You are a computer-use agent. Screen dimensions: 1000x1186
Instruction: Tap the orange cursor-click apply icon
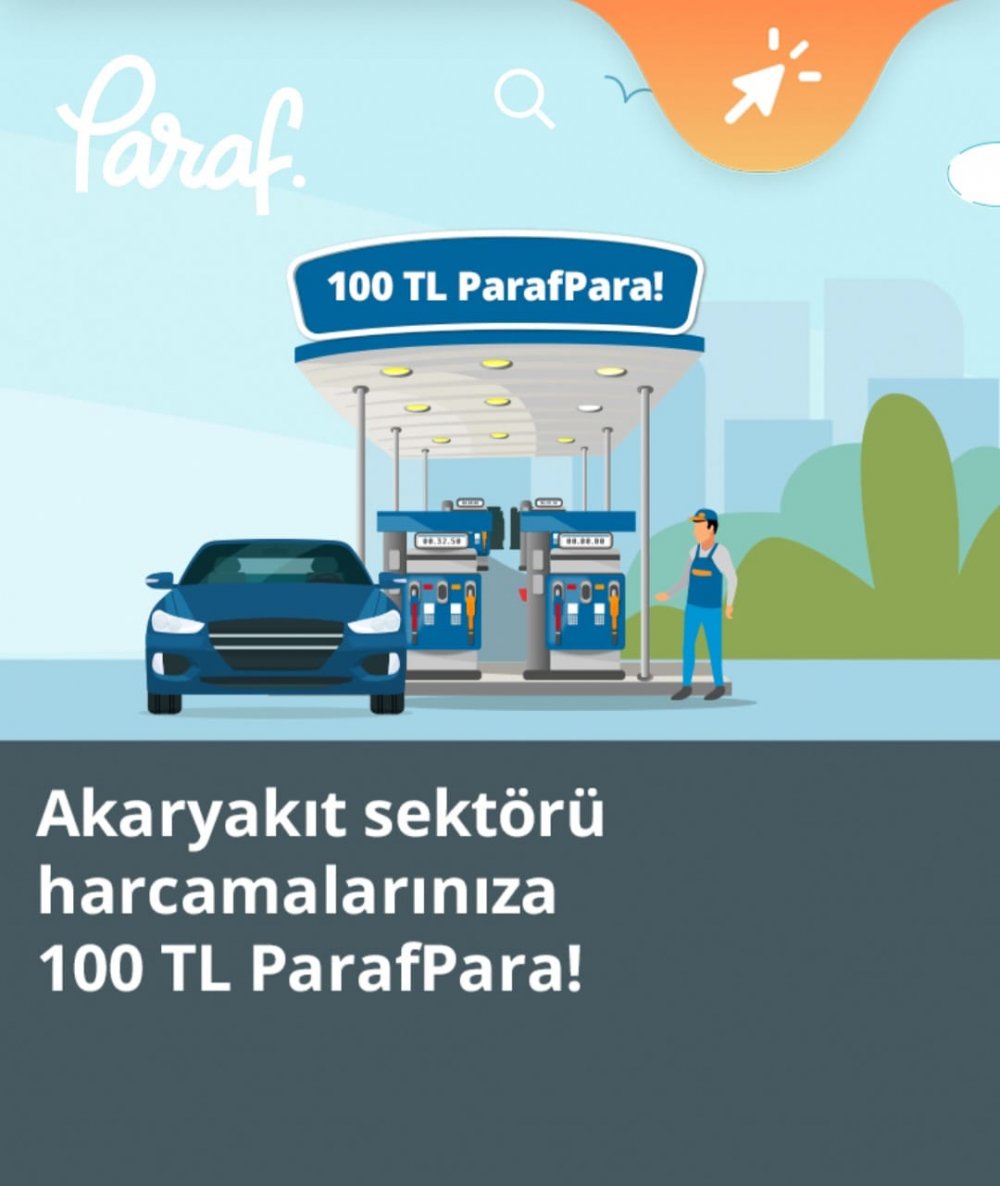(768, 79)
